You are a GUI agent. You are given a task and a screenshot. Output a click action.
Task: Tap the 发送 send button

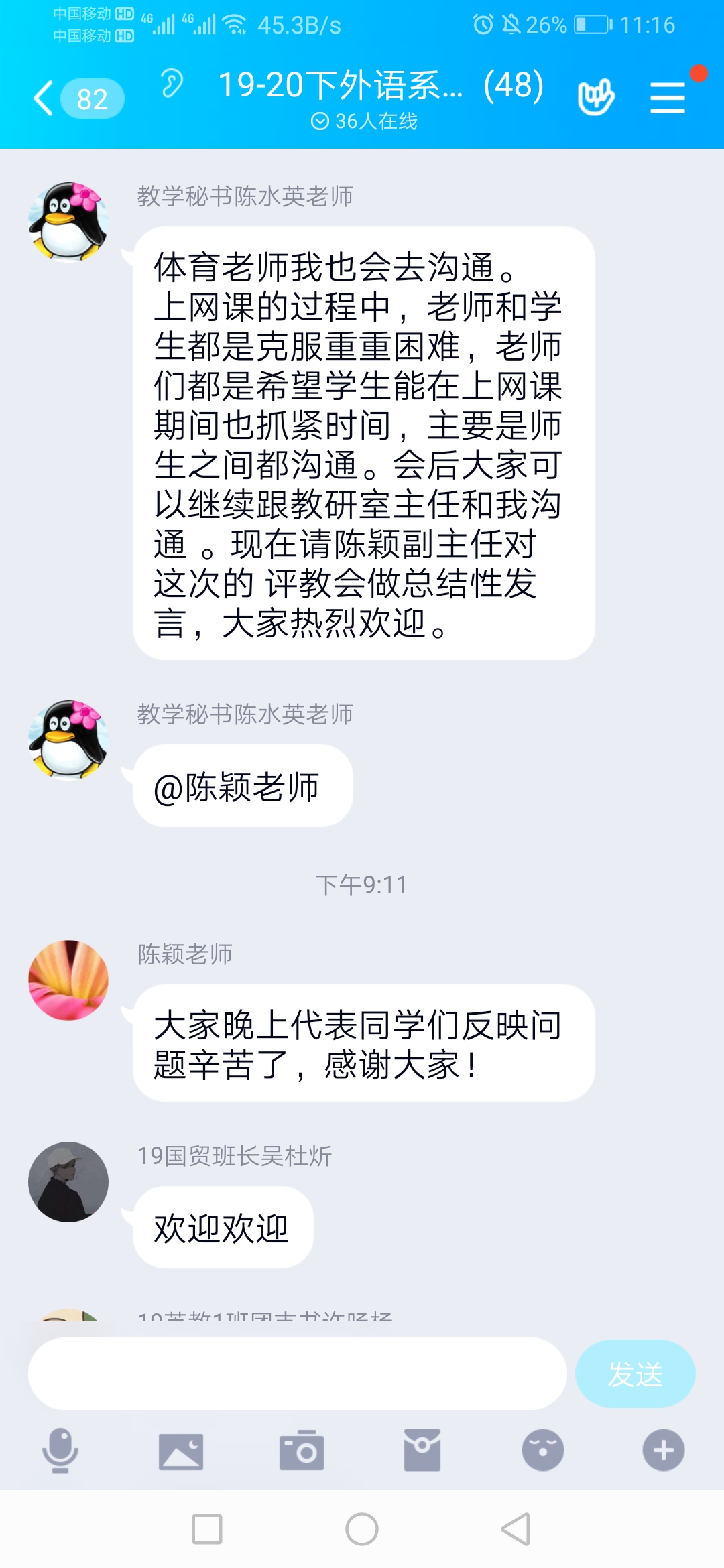[x=635, y=1374]
